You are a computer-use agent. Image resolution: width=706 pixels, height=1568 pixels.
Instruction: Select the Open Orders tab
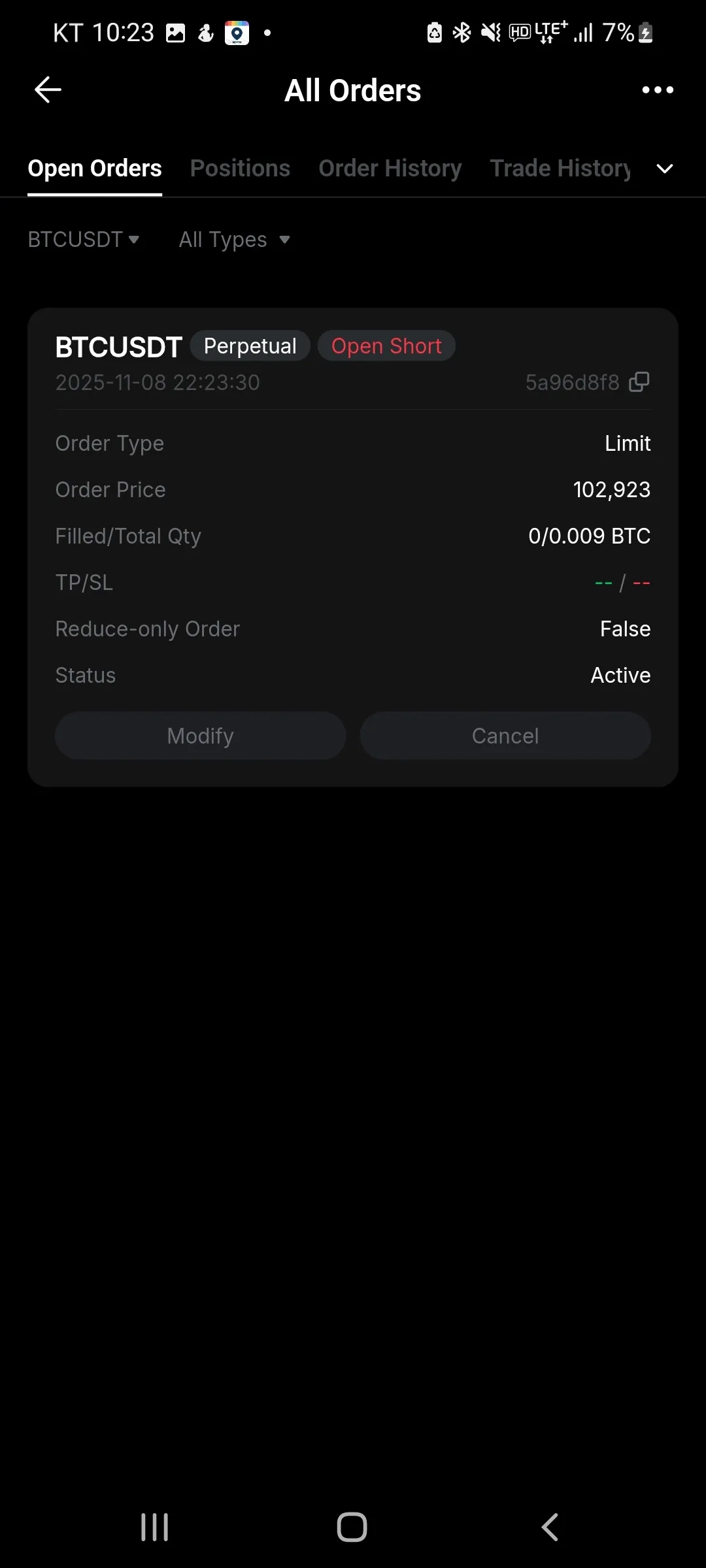(95, 169)
